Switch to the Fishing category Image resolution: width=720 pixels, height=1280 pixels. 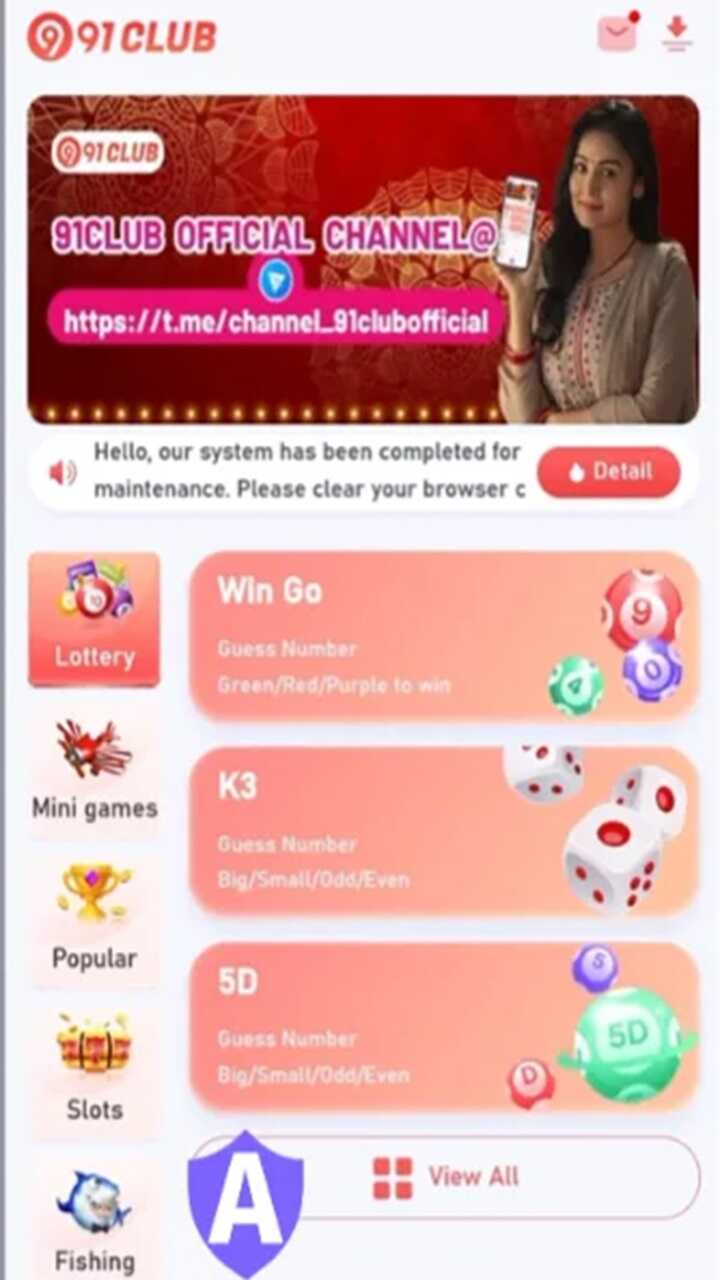click(94, 1222)
